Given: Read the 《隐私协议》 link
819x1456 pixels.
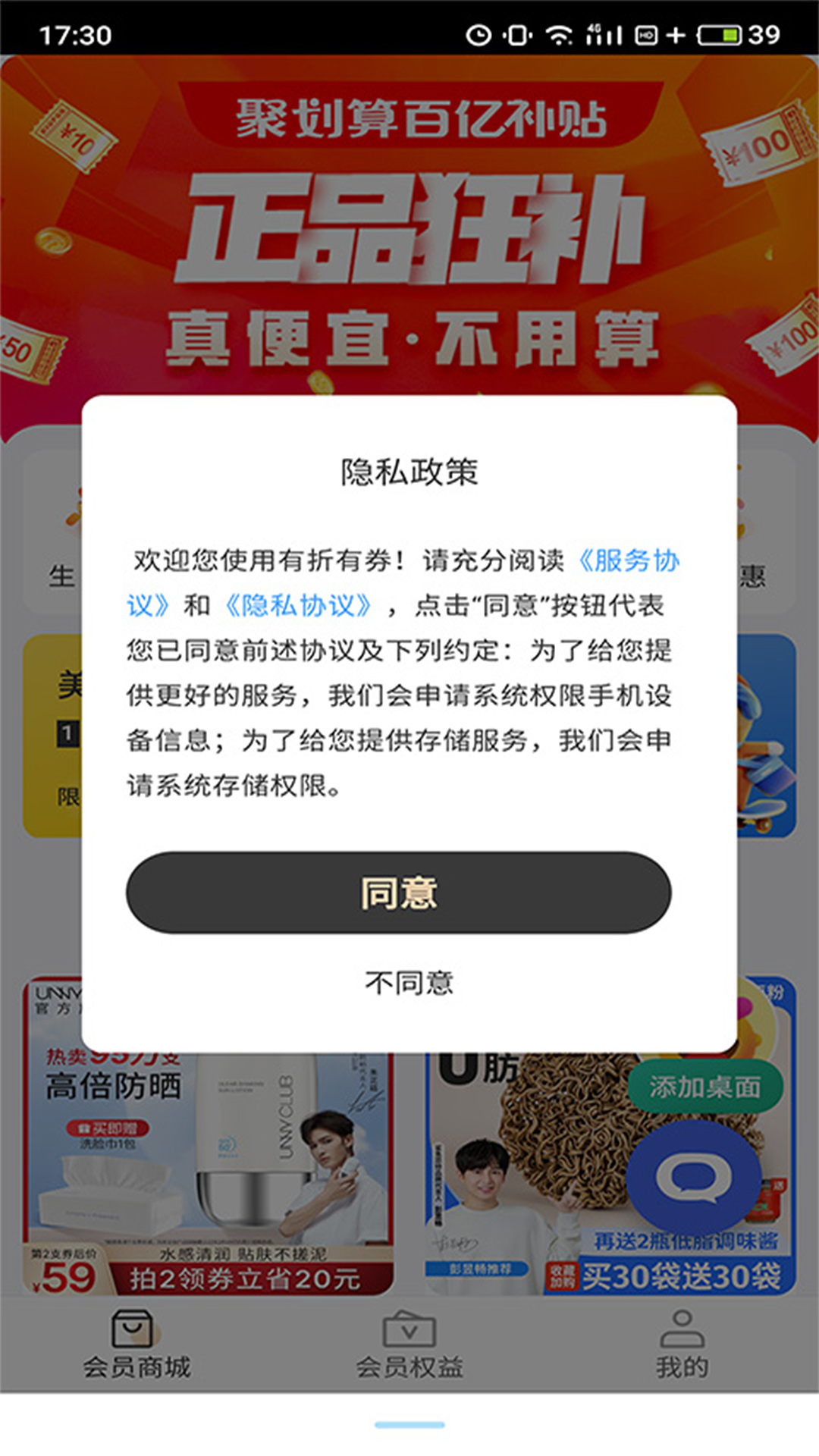Looking at the screenshot, I should [298, 606].
